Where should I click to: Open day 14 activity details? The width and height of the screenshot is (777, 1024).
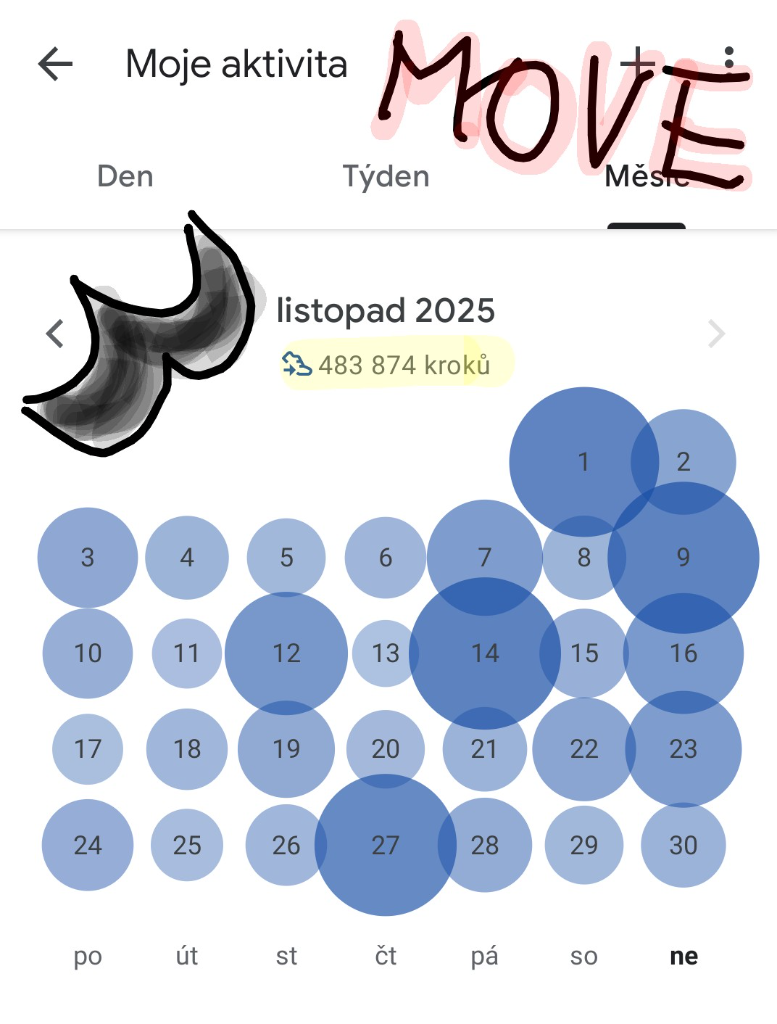pyautogui.click(x=485, y=654)
